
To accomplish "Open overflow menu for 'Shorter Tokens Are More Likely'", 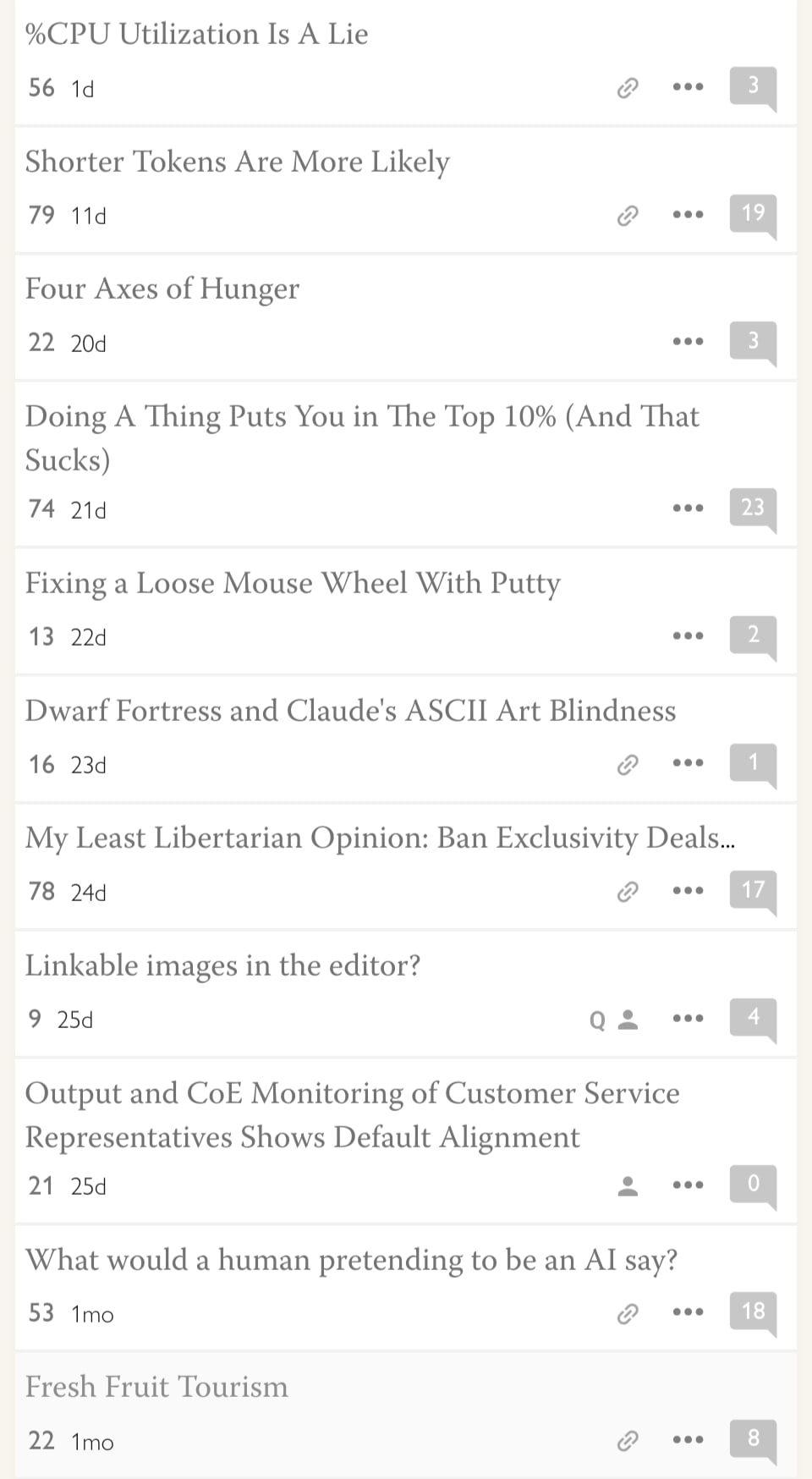I will 688,215.
